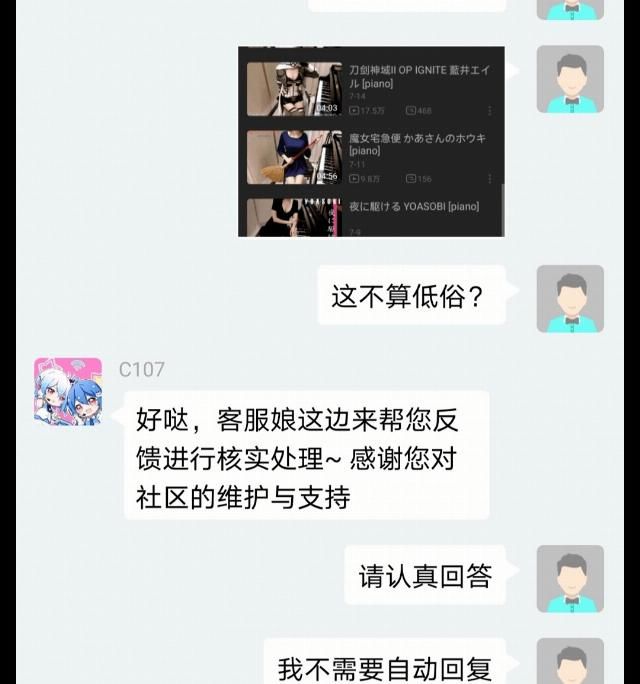Tap your avatar beside "这不算低俗？"
640x684 pixels.
[570, 299]
